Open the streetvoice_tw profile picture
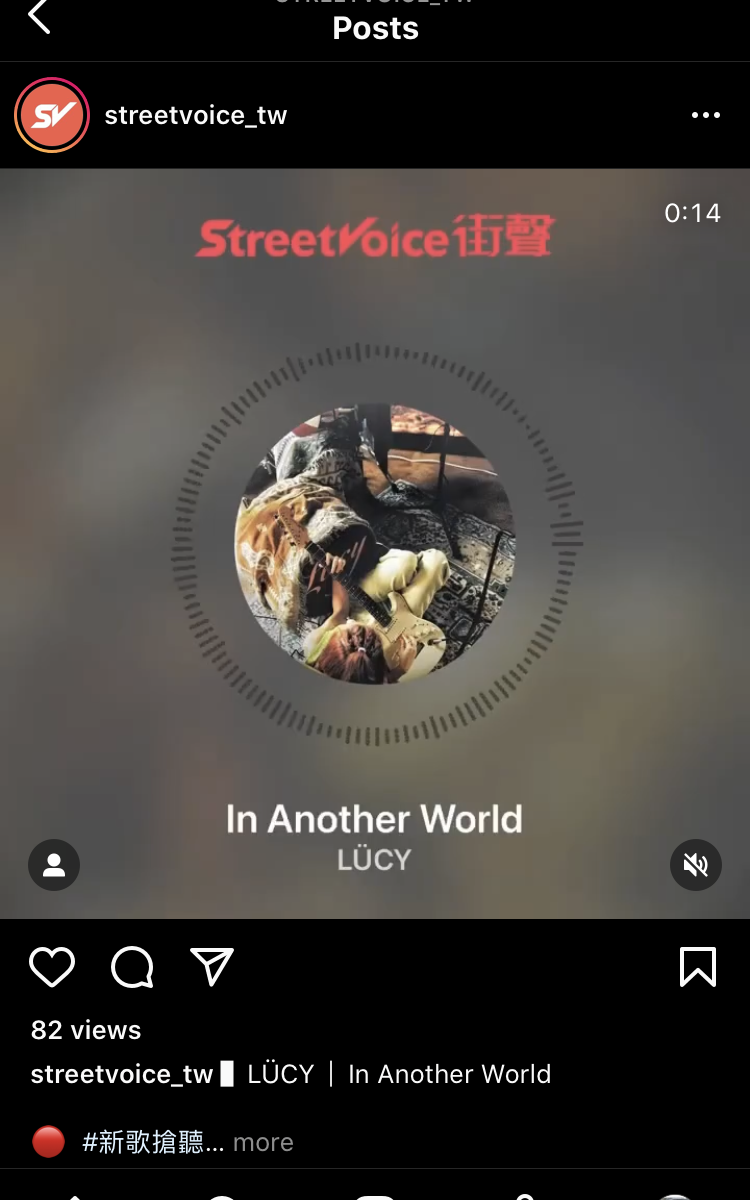 (52, 115)
